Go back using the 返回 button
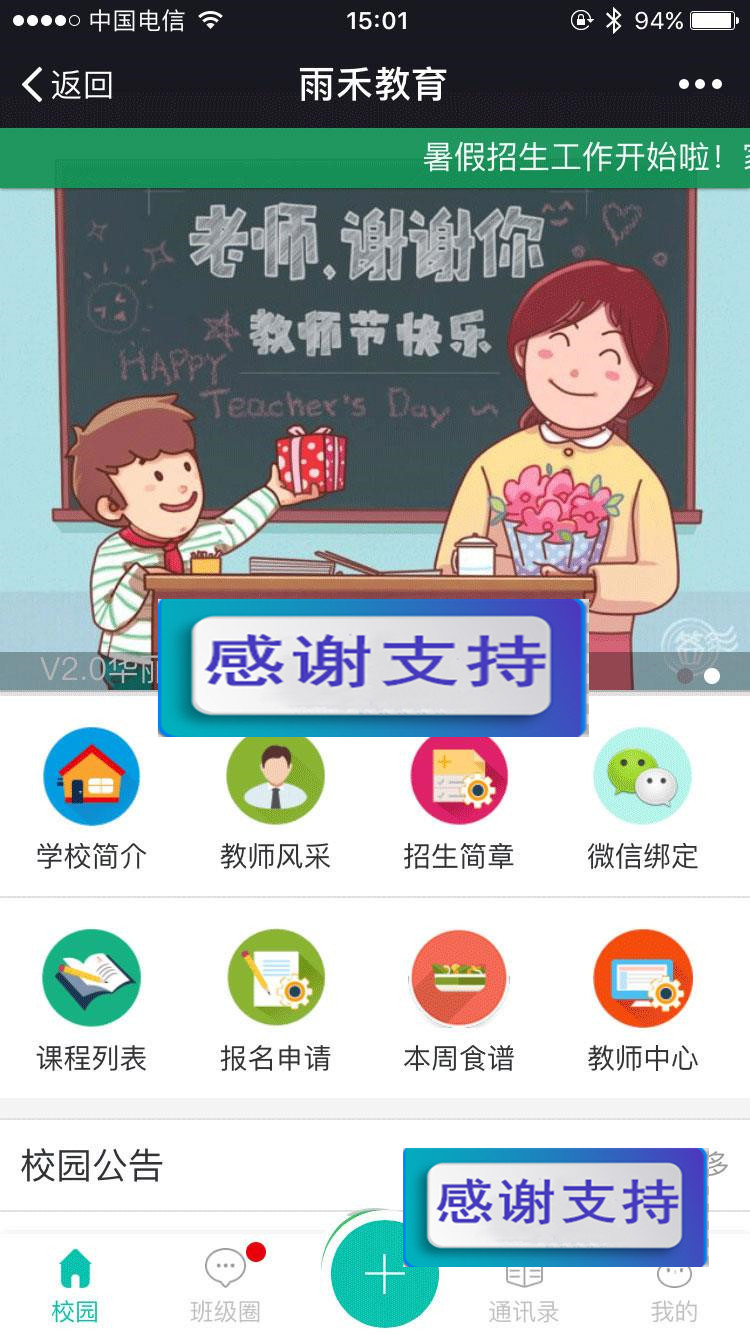 point(66,85)
